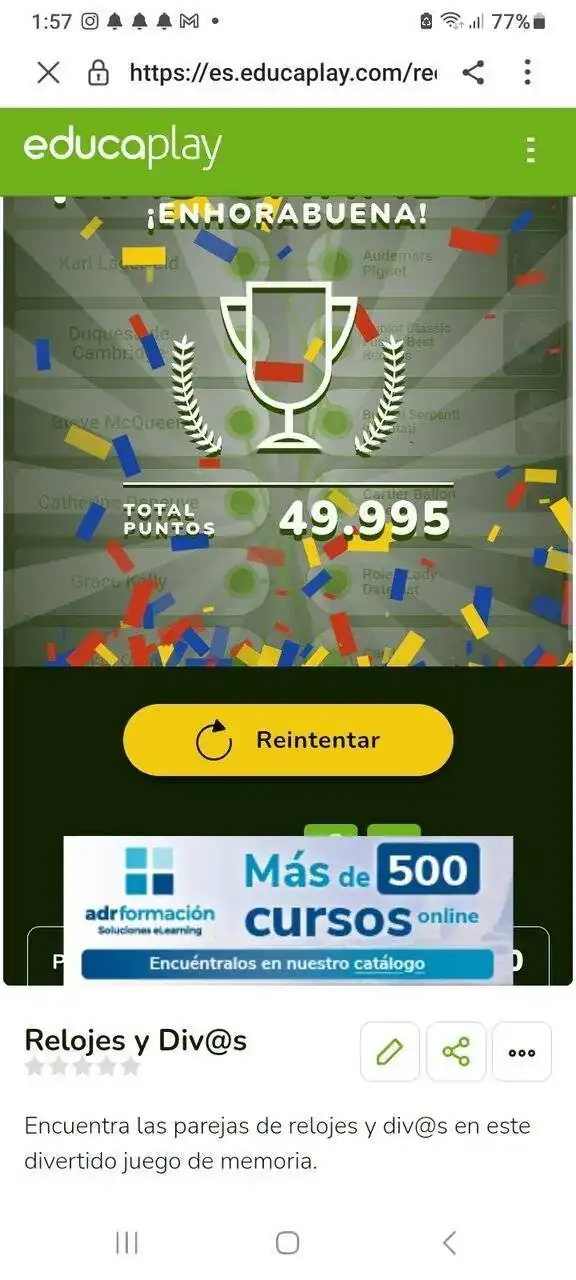Screen dimensions: 576x1280
Task: Open more options for Relojes y Div@s
Action: click(522, 1051)
